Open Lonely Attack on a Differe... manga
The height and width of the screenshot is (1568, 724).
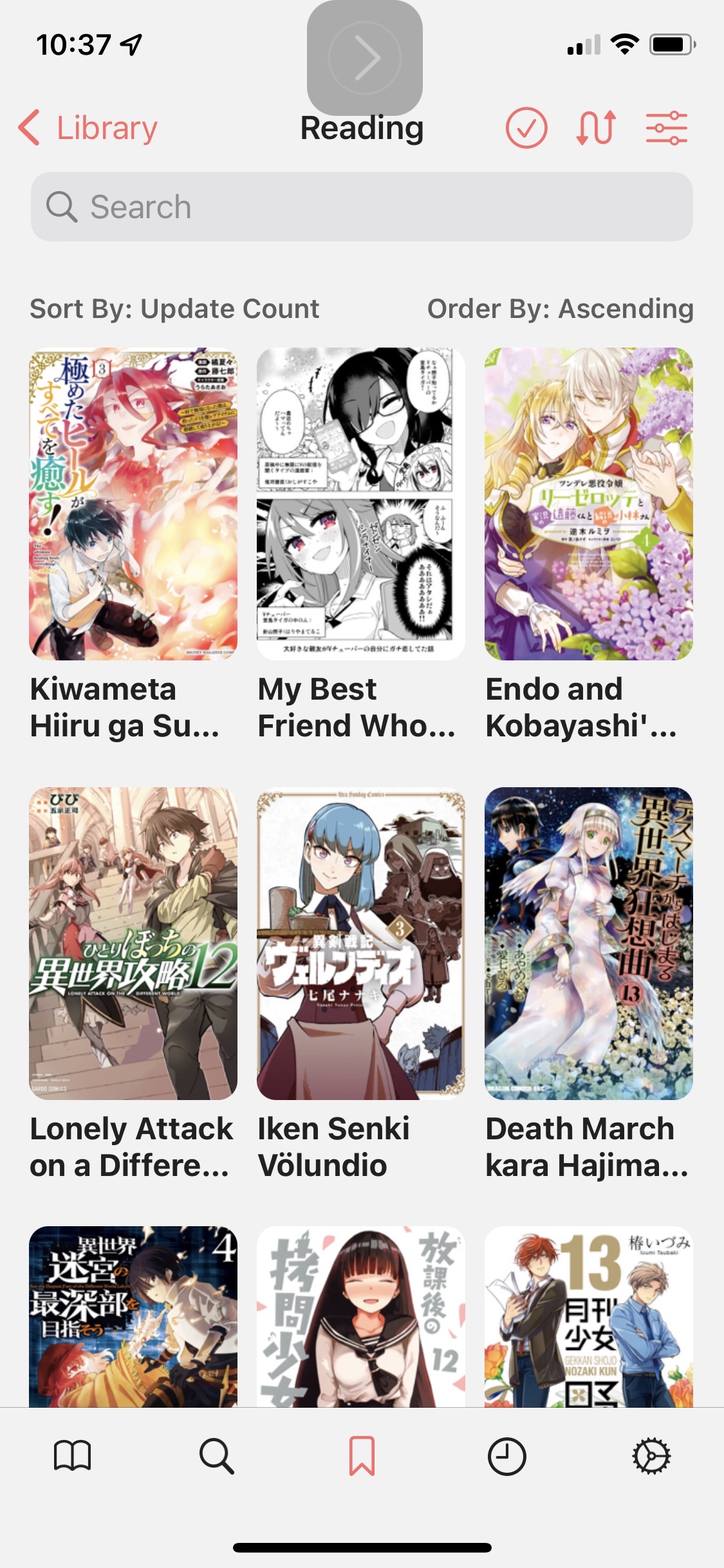[x=133, y=944]
